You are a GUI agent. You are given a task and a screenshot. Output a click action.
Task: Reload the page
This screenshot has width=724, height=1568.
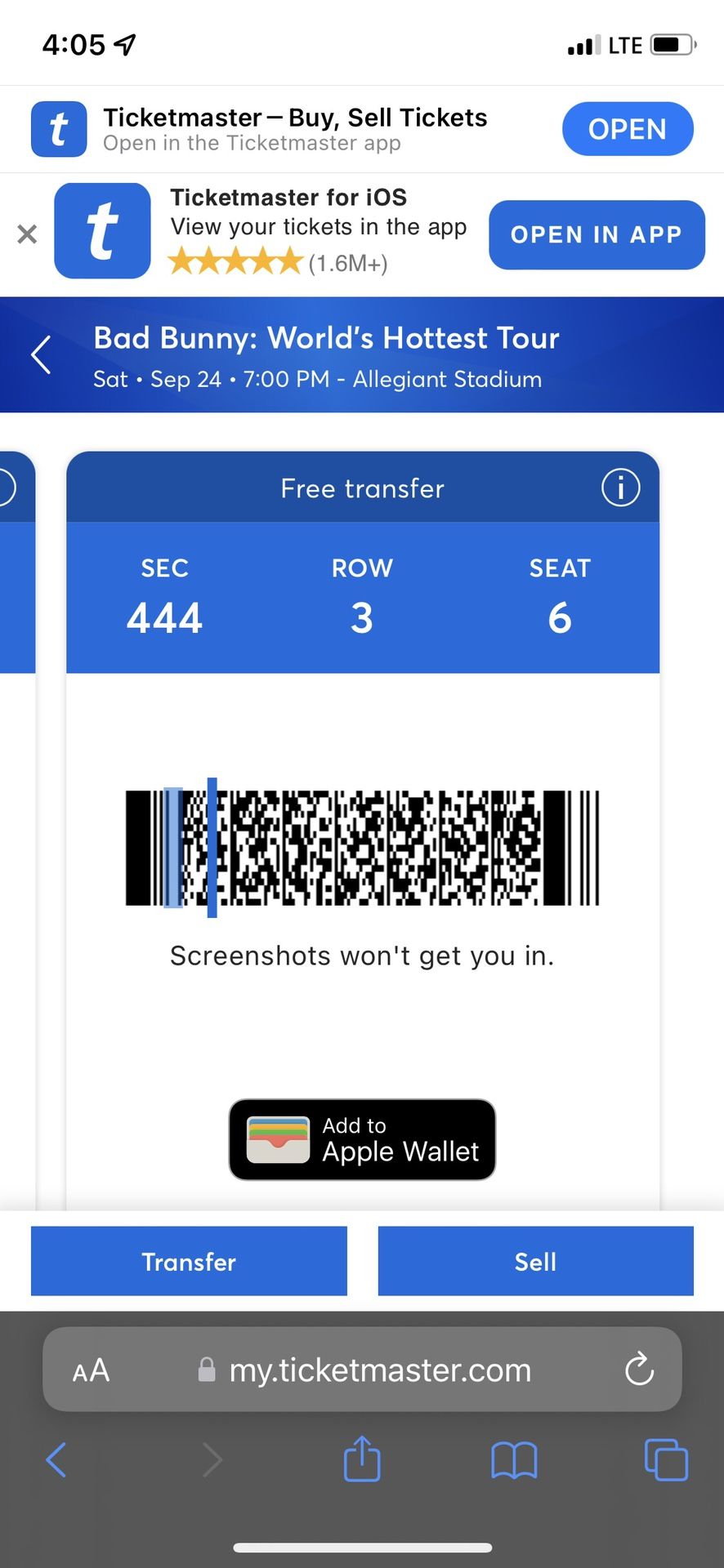[x=639, y=1370]
